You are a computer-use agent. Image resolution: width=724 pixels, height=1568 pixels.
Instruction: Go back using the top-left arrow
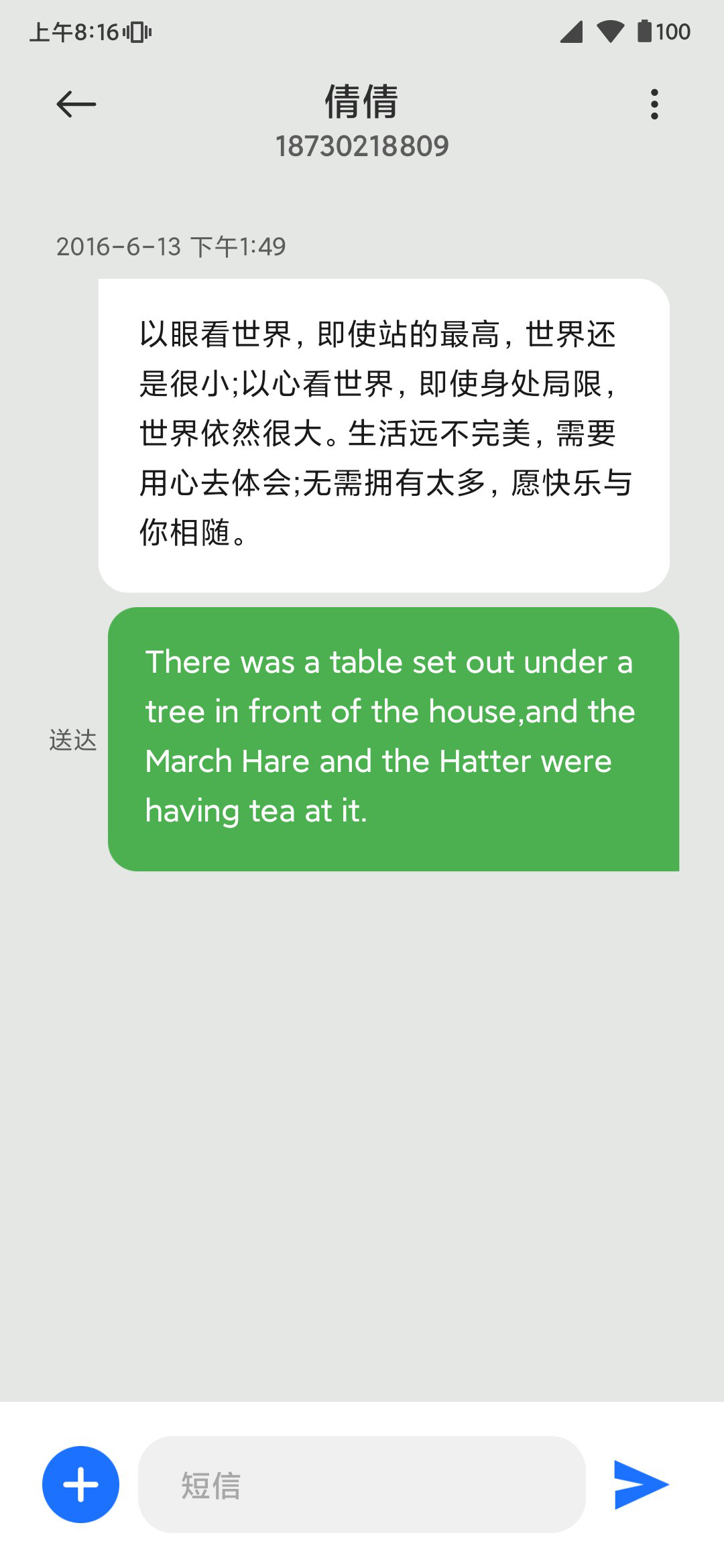(76, 104)
